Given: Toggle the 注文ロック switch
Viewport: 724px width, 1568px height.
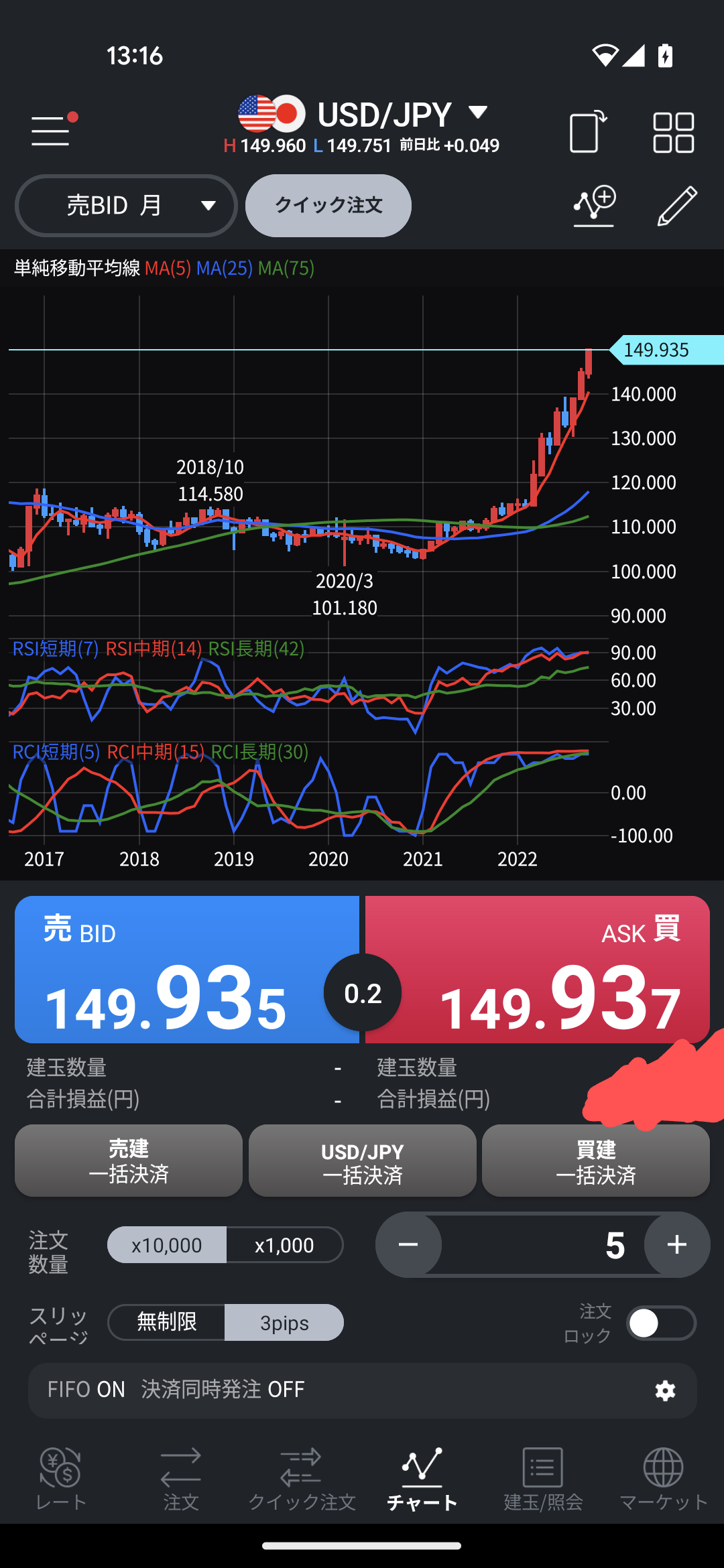Looking at the screenshot, I should [x=661, y=1323].
